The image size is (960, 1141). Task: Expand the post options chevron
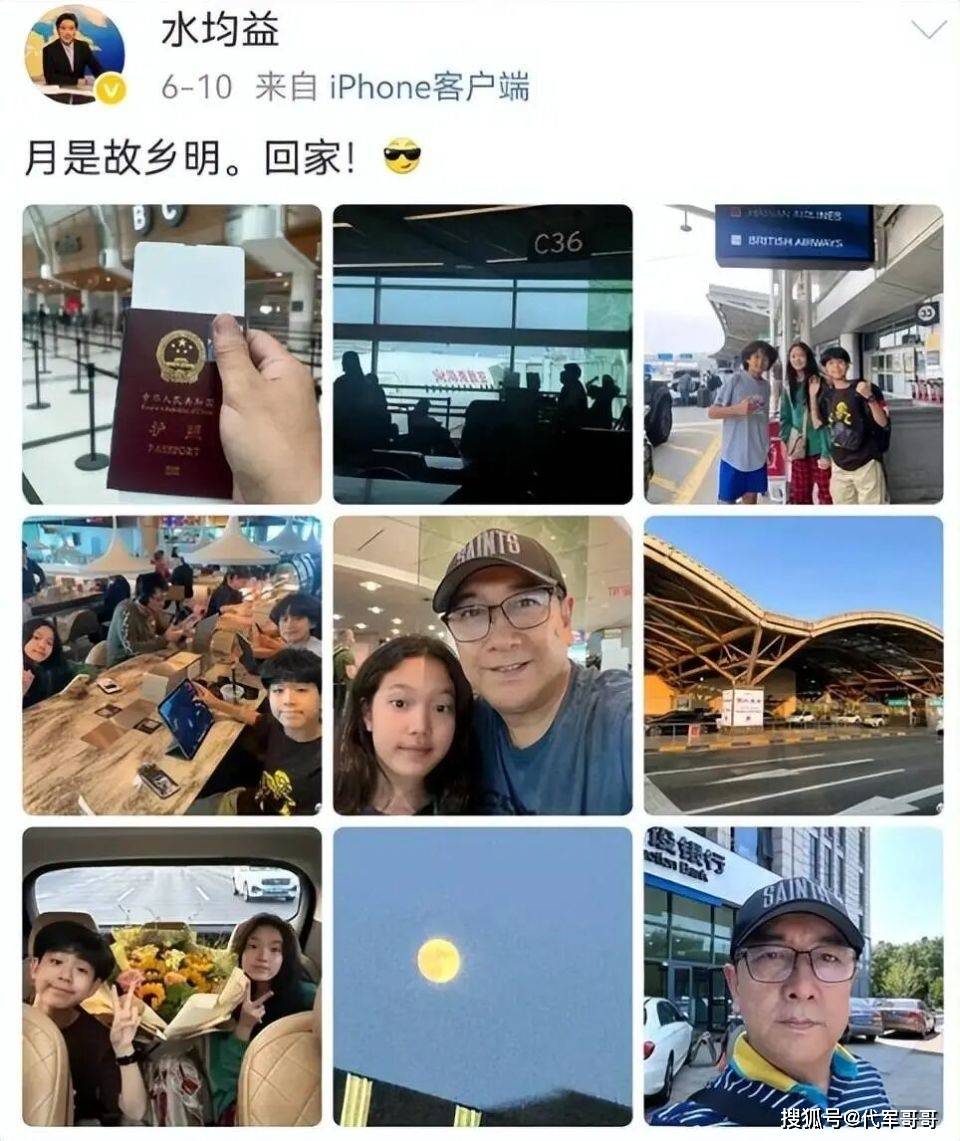pyautogui.click(x=928, y=30)
